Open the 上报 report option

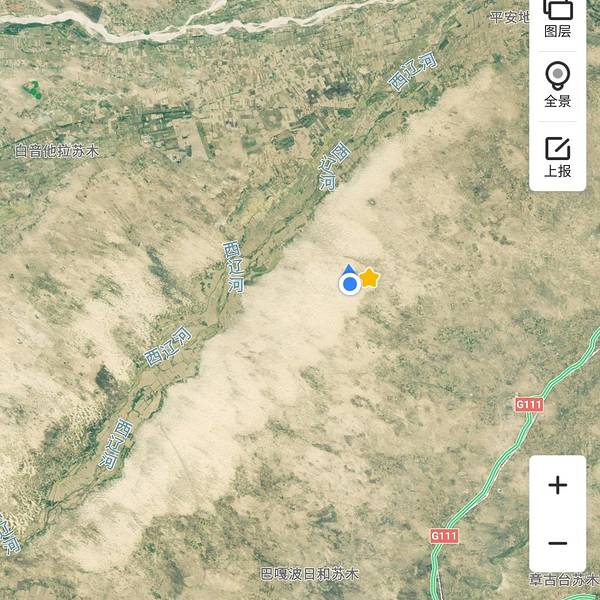coord(557,155)
